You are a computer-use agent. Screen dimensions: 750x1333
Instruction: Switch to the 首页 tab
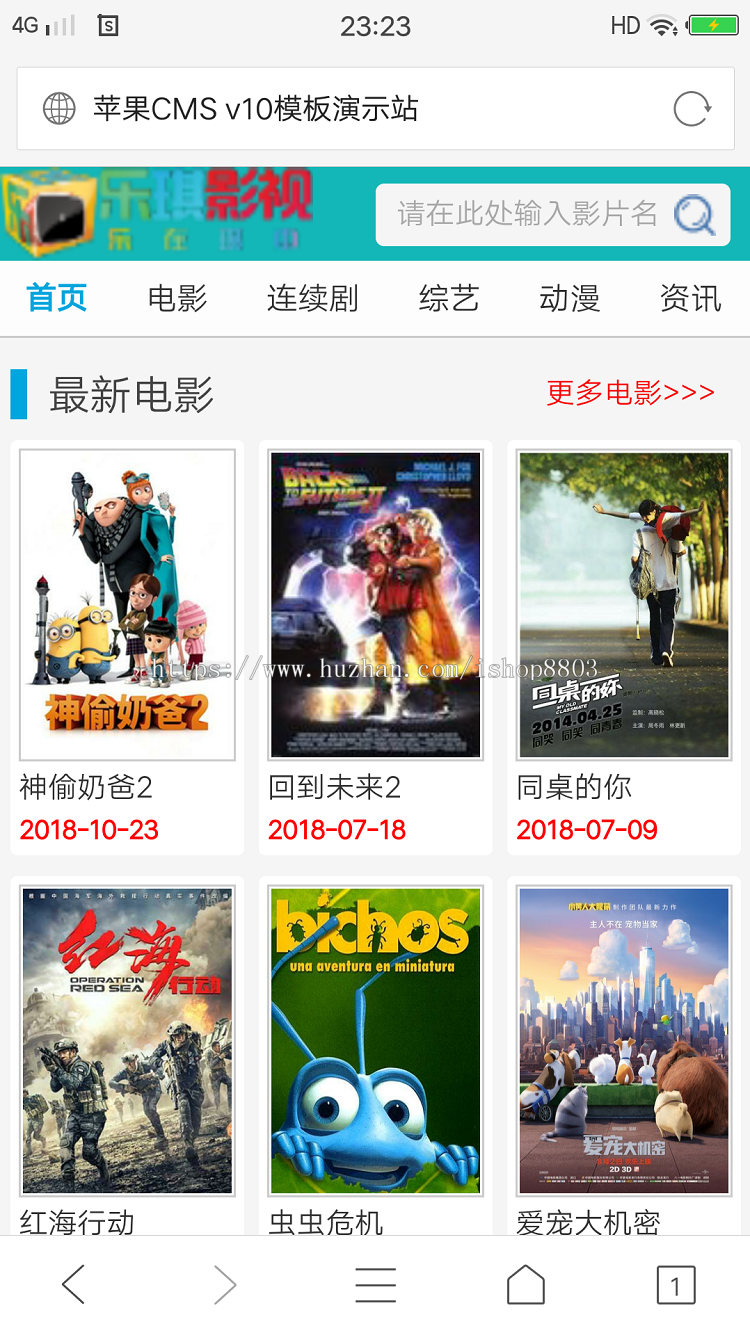pos(57,298)
